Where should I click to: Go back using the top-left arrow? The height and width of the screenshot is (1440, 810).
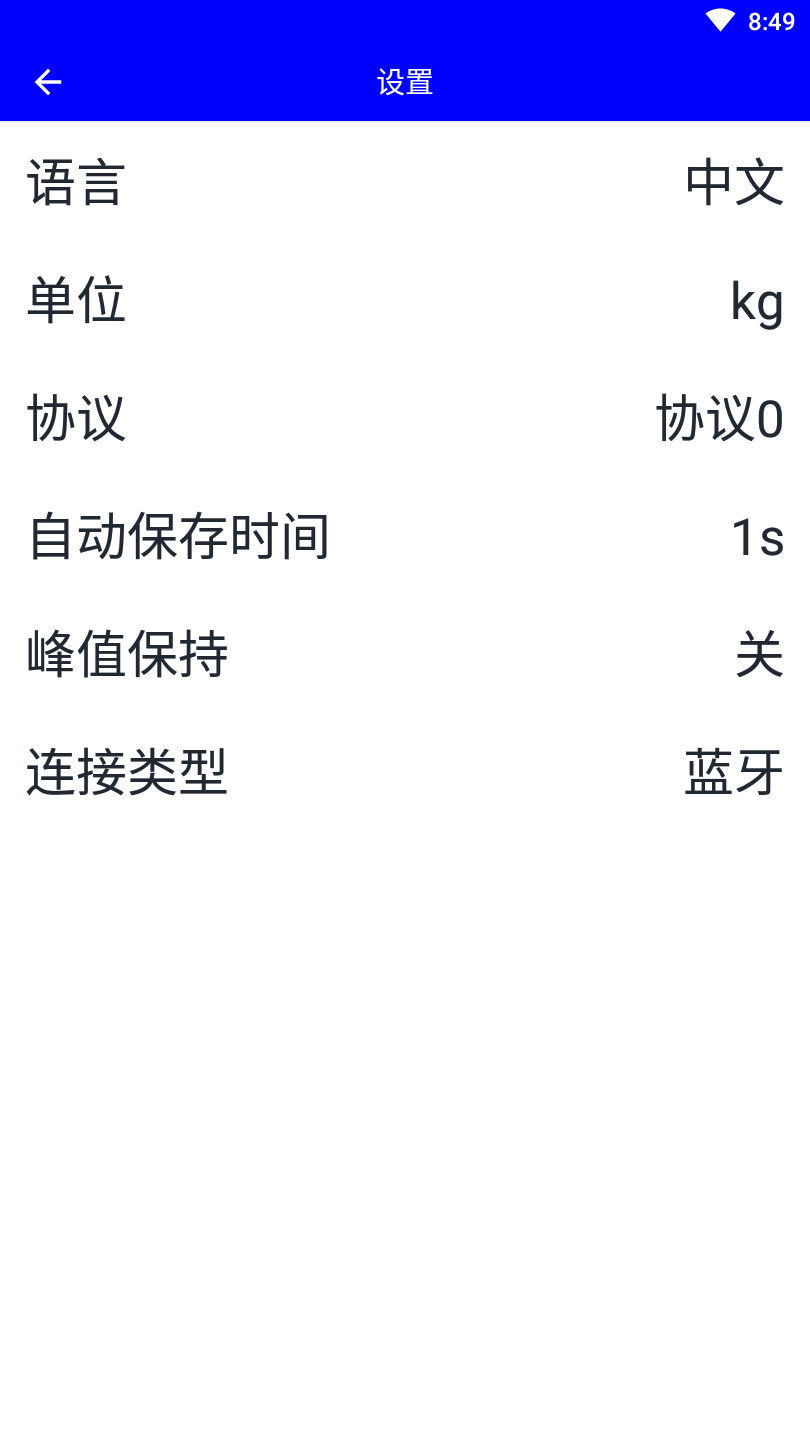(48, 82)
